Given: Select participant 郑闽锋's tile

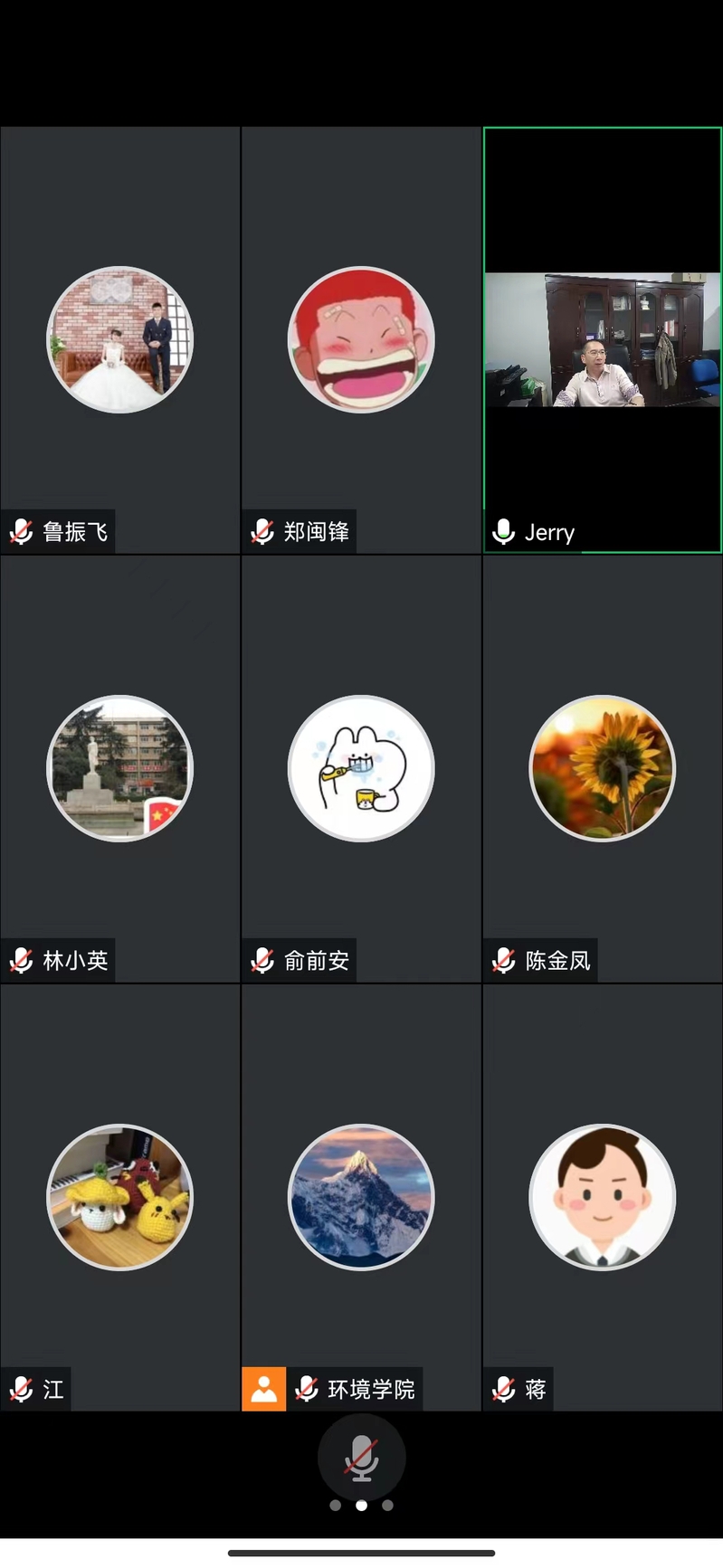Looking at the screenshot, I should (x=361, y=340).
